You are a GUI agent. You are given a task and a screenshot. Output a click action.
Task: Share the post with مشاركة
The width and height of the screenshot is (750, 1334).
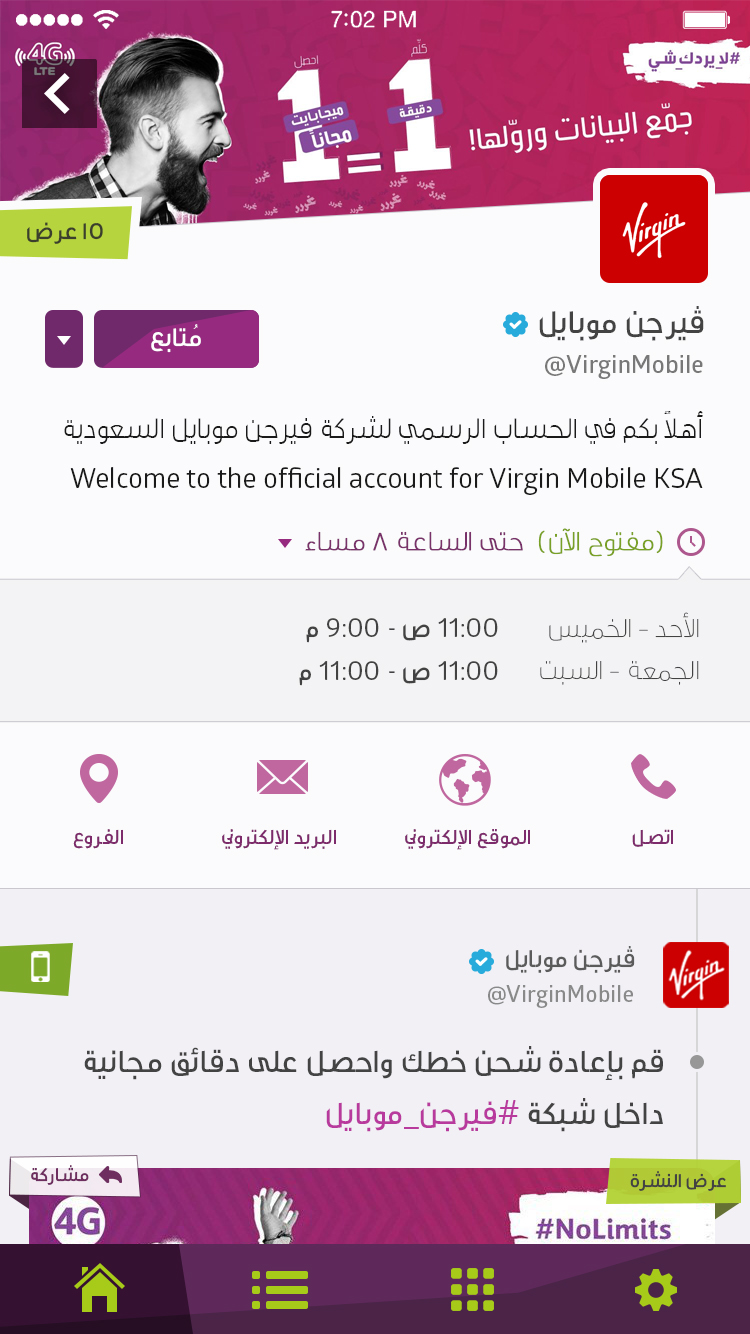75,1176
